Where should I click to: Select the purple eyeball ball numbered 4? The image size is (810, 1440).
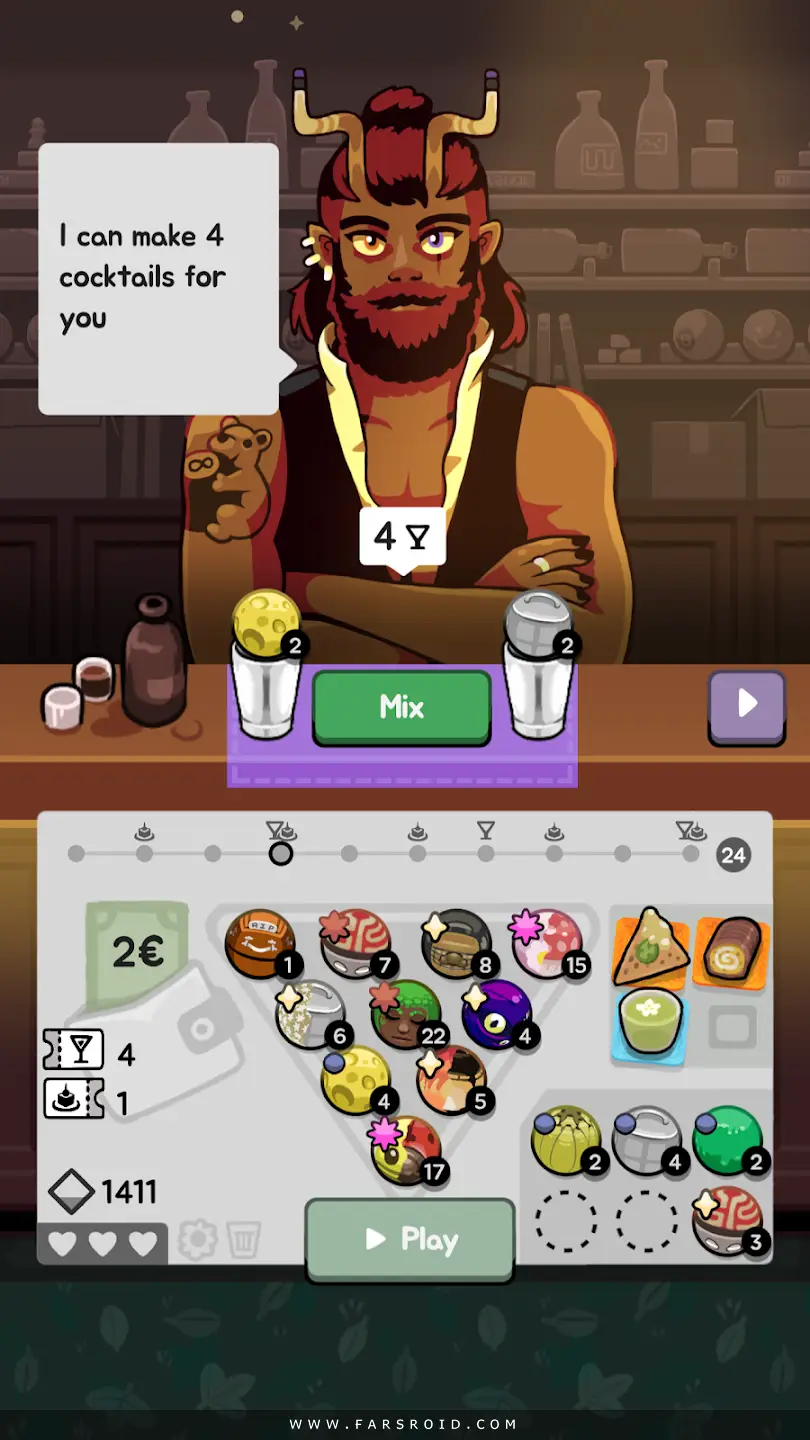click(x=496, y=1014)
